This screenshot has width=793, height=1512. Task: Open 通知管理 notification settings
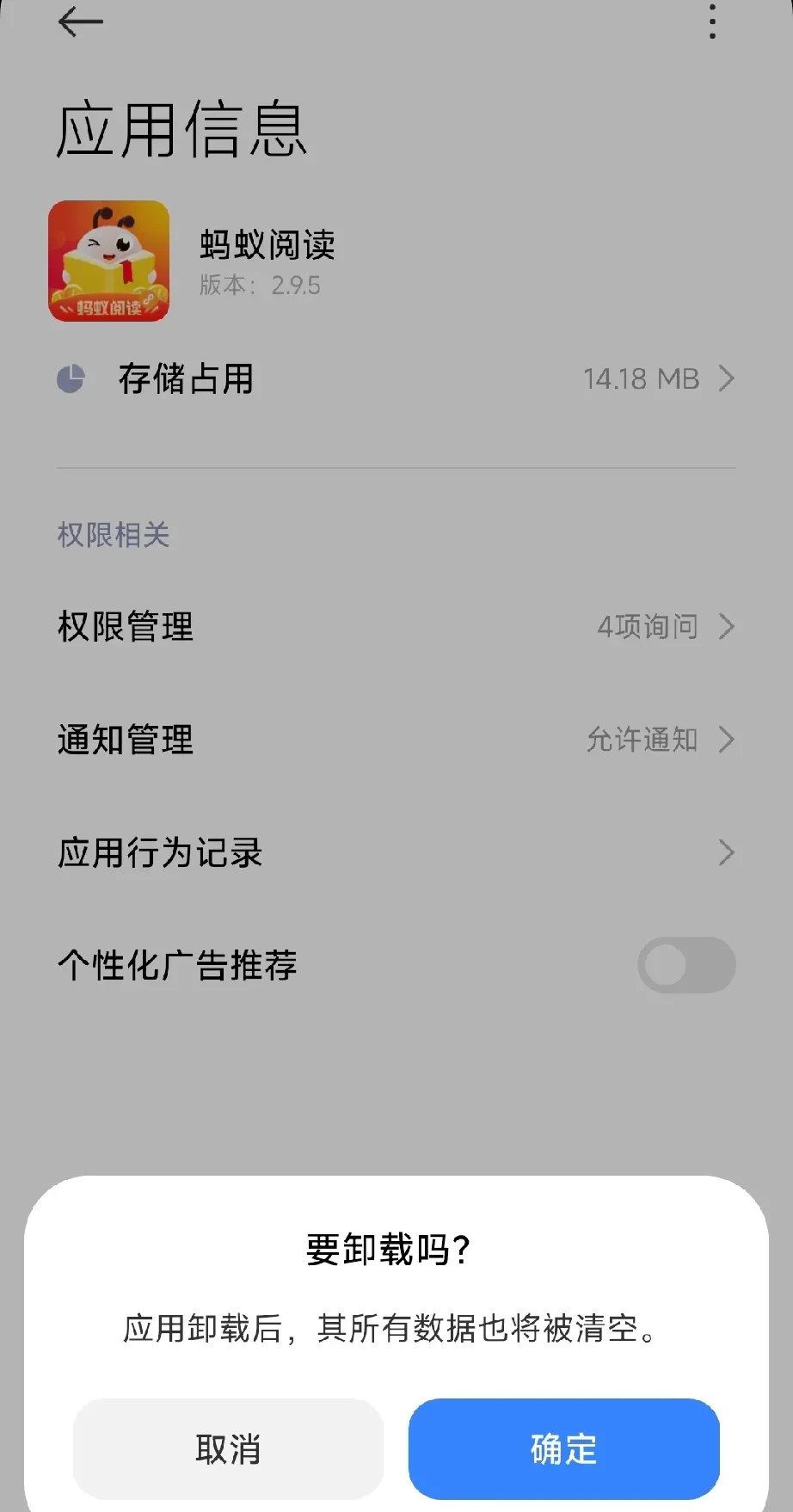[x=396, y=740]
